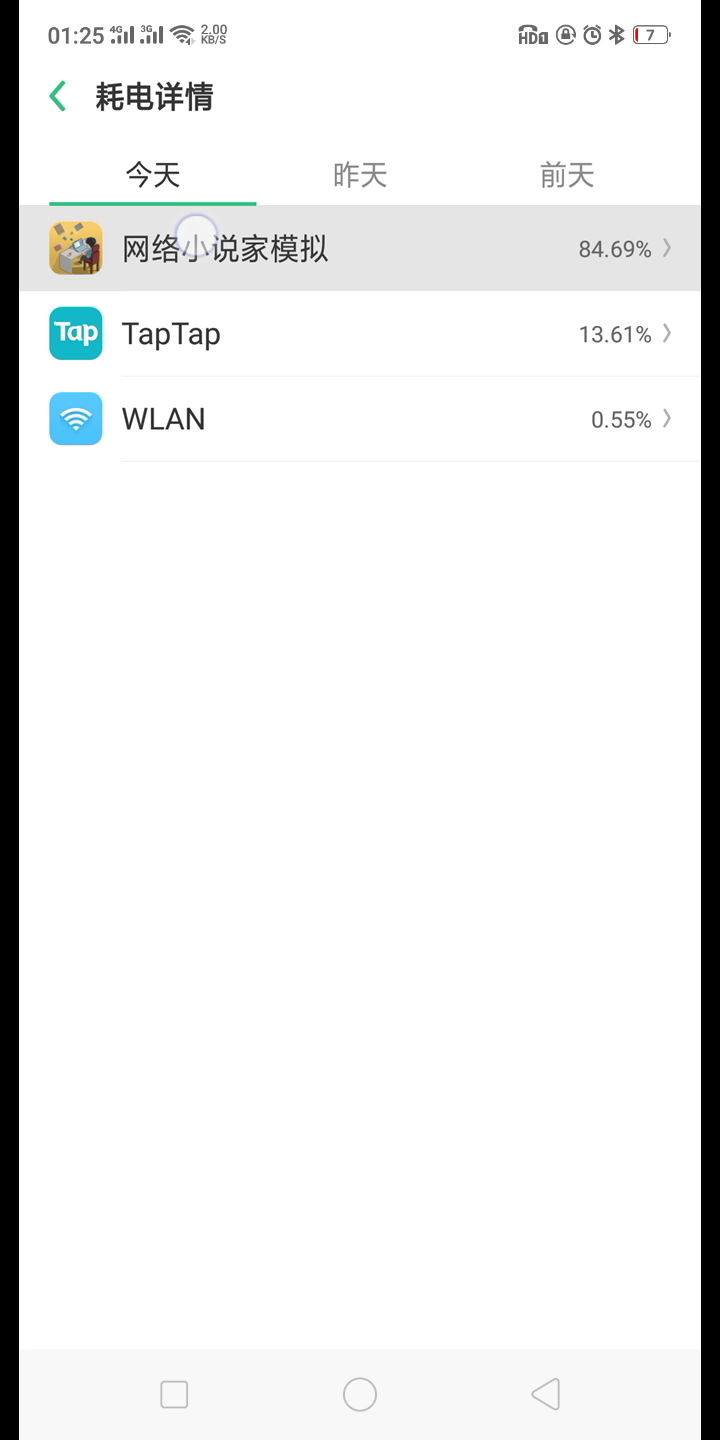Switch to the 前天 tab

coord(567,176)
